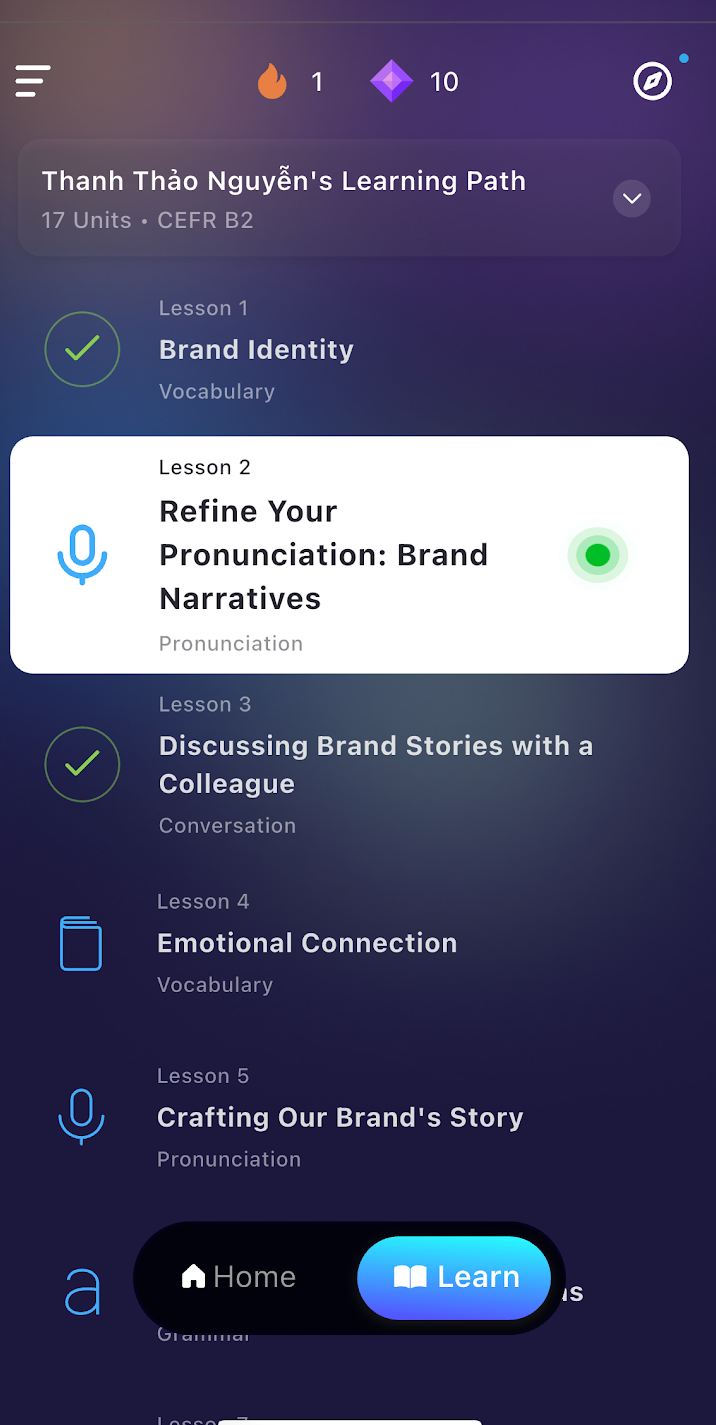Viewport: 716px width, 1425px height.
Task: Start Lesson 2 Refine Your Pronunciation
Action: pyautogui.click(x=323, y=555)
